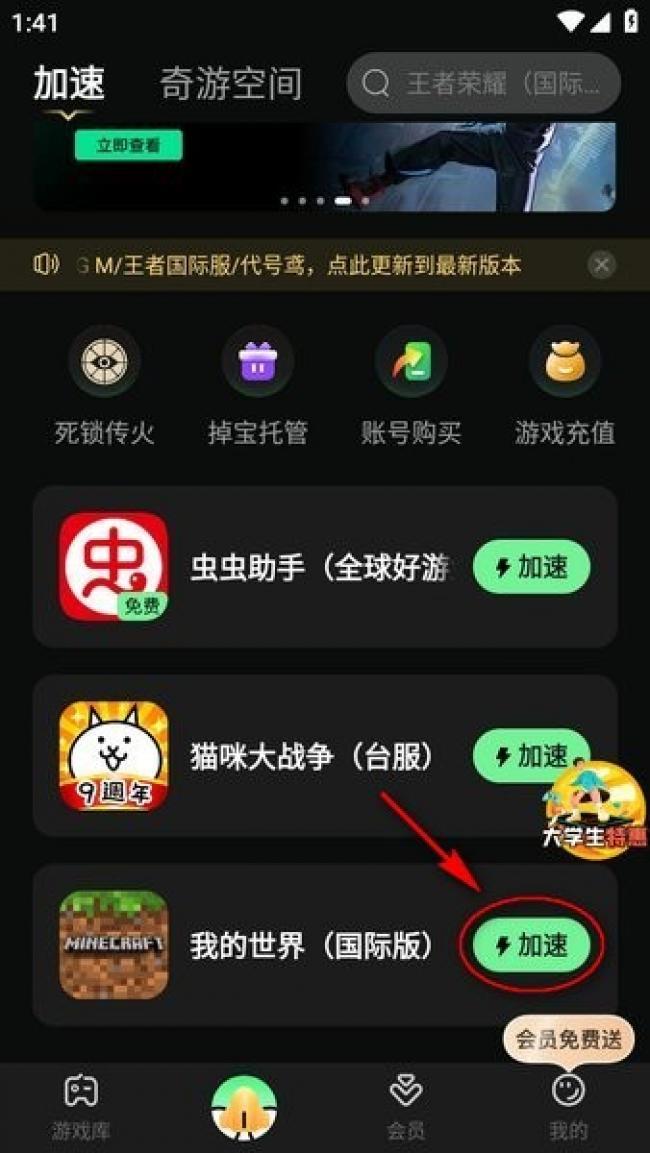Open 账号购买 shortcut

click(411, 385)
